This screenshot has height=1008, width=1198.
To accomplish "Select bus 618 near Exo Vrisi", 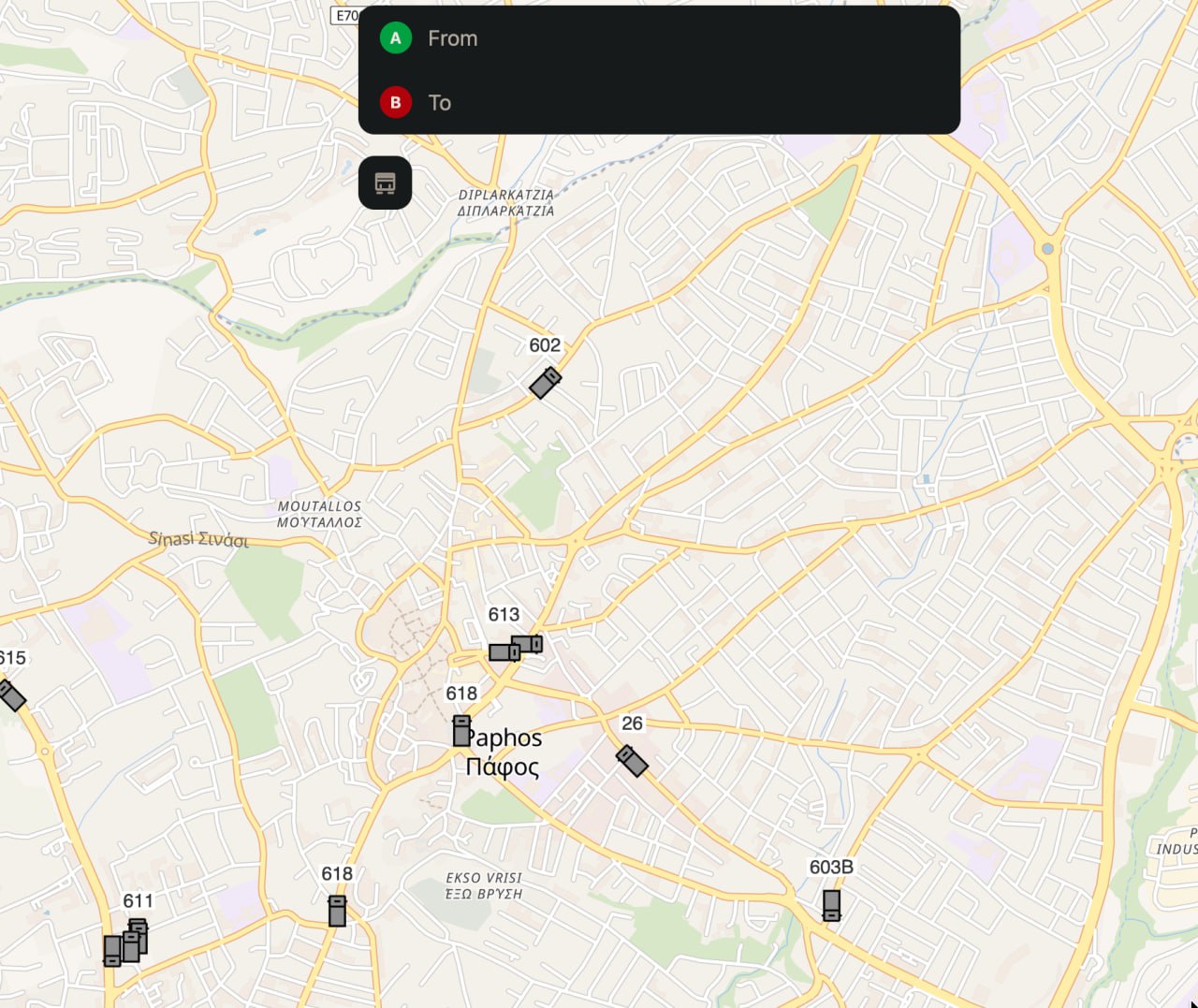I will tap(337, 911).
